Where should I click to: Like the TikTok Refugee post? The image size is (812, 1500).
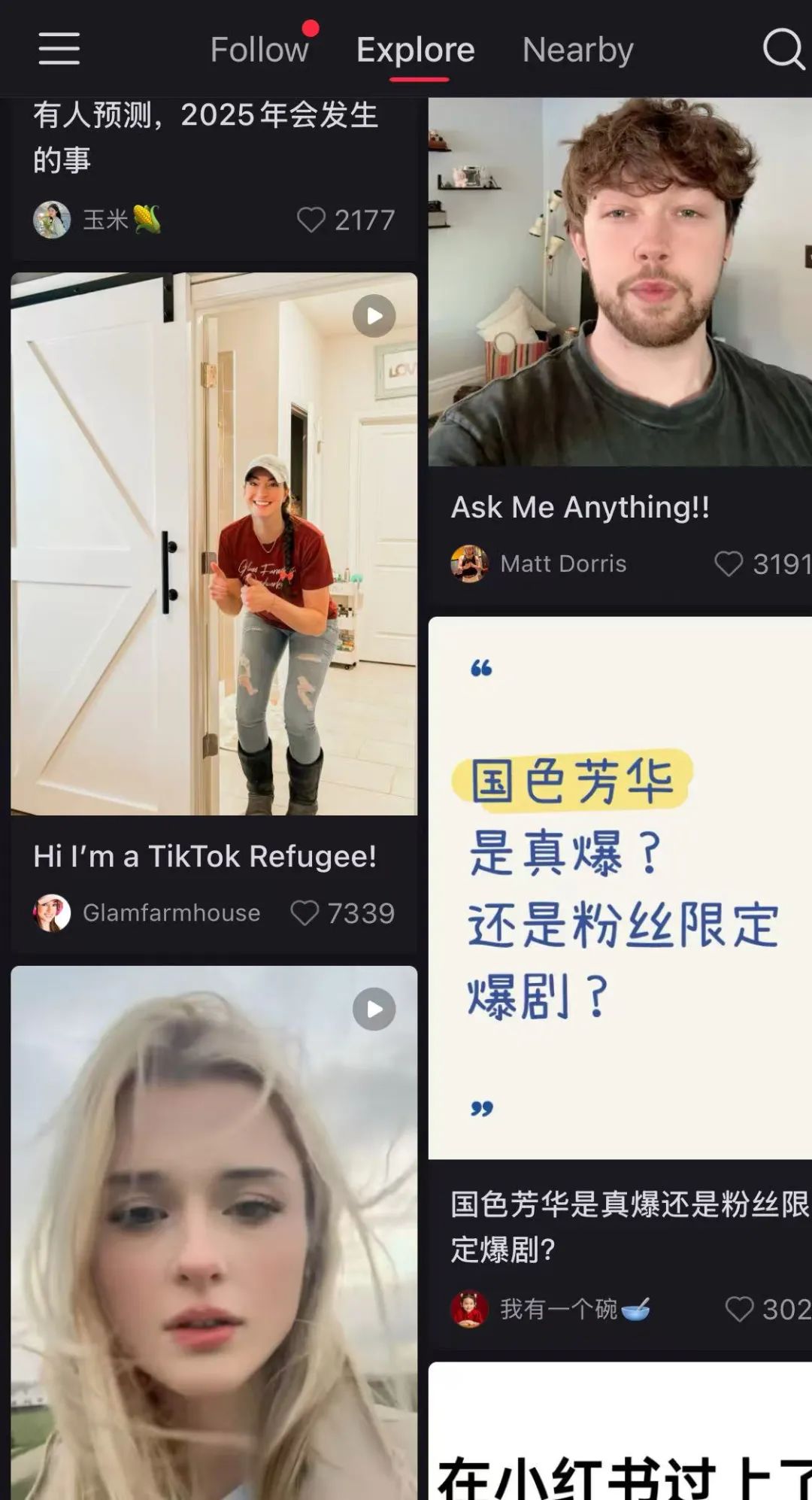coord(307,912)
